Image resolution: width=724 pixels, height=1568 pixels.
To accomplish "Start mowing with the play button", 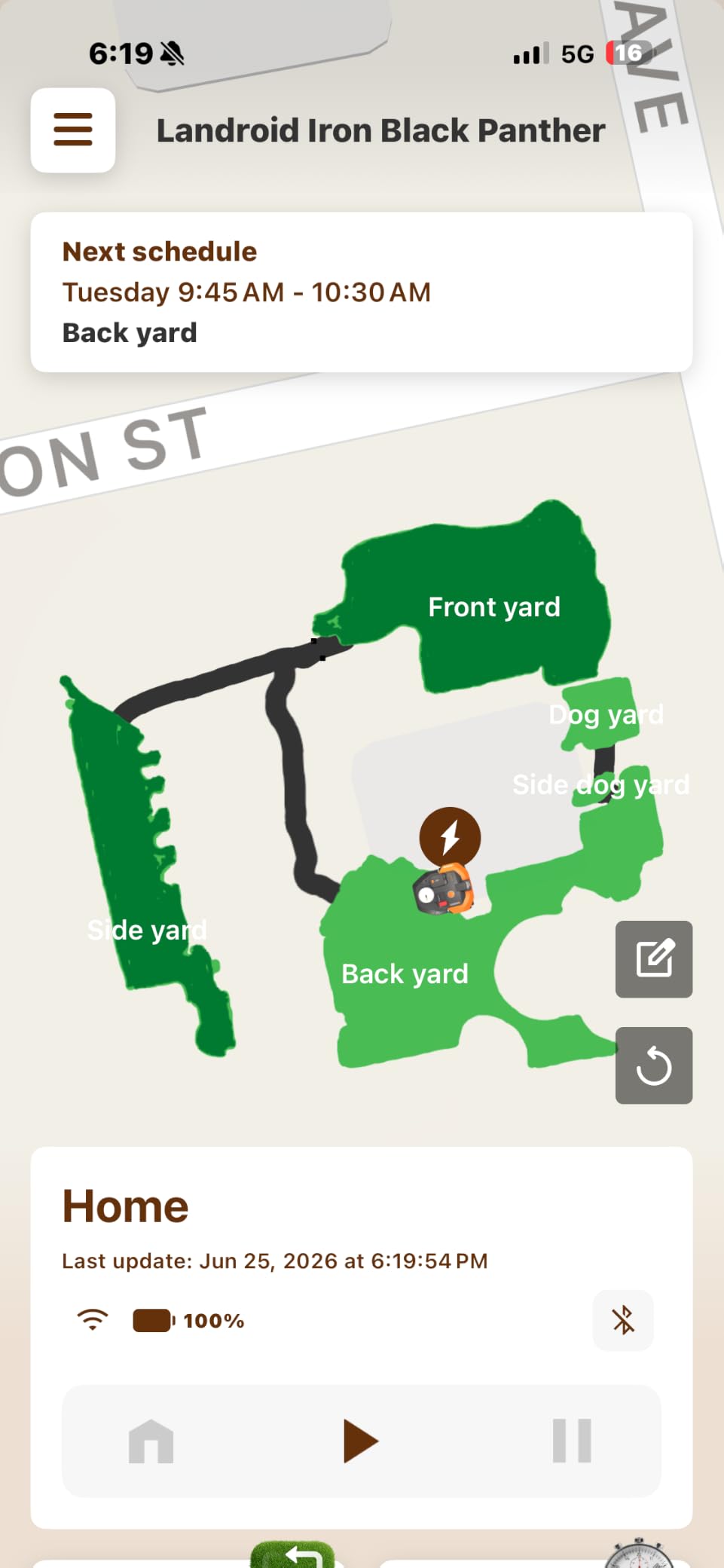I will pyautogui.click(x=360, y=1441).
